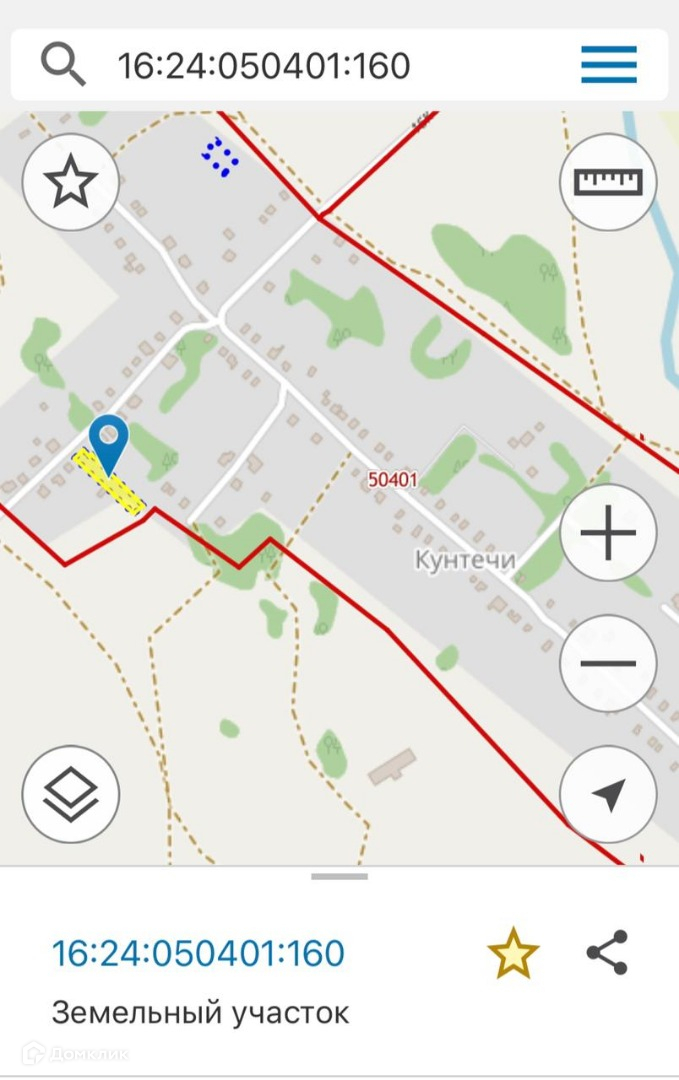
Task: Tap the search field with cadastral number
Action: pyautogui.click(x=300, y=65)
